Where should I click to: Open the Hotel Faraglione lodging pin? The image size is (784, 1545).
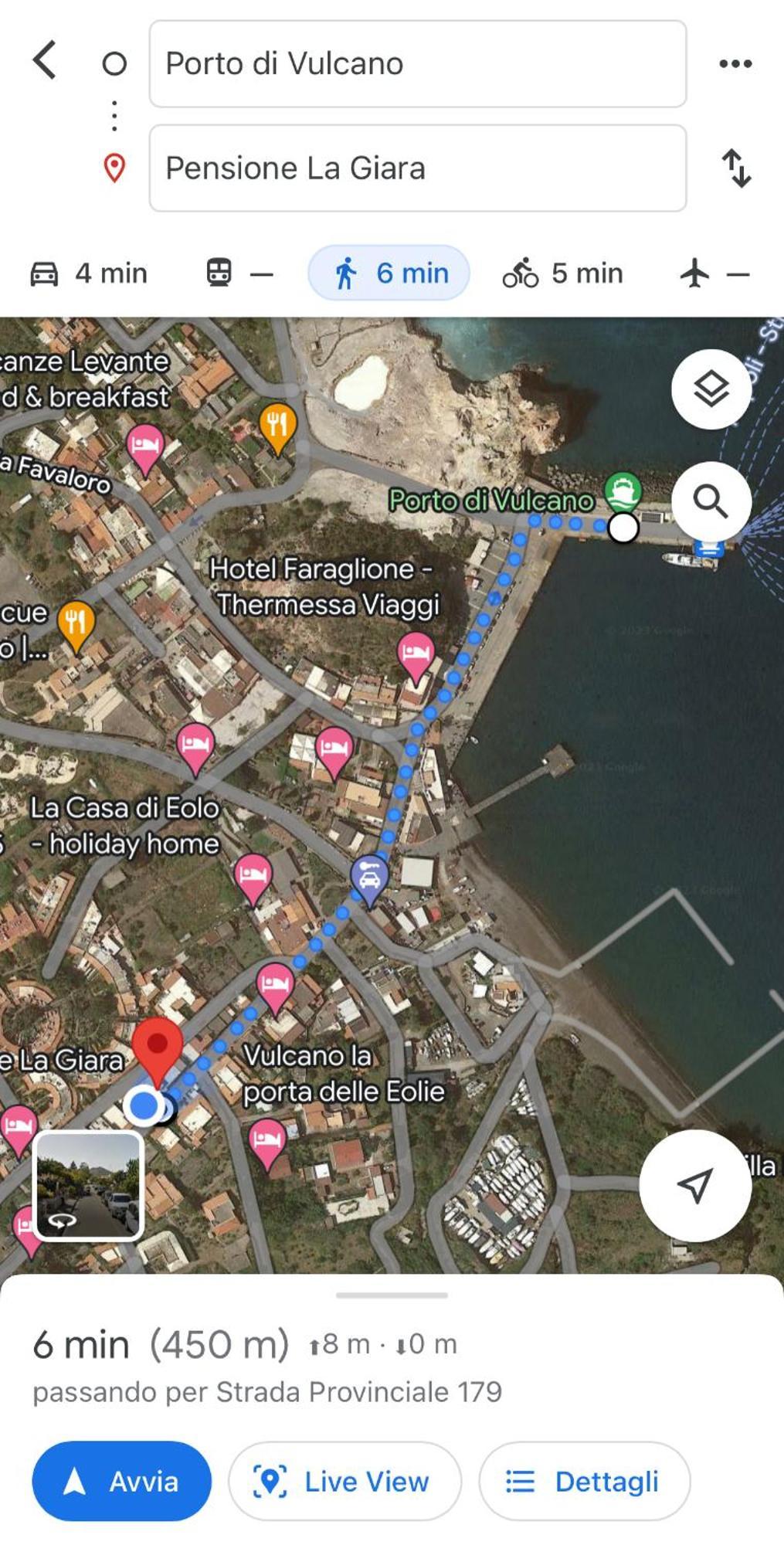(x=416, y=653)
